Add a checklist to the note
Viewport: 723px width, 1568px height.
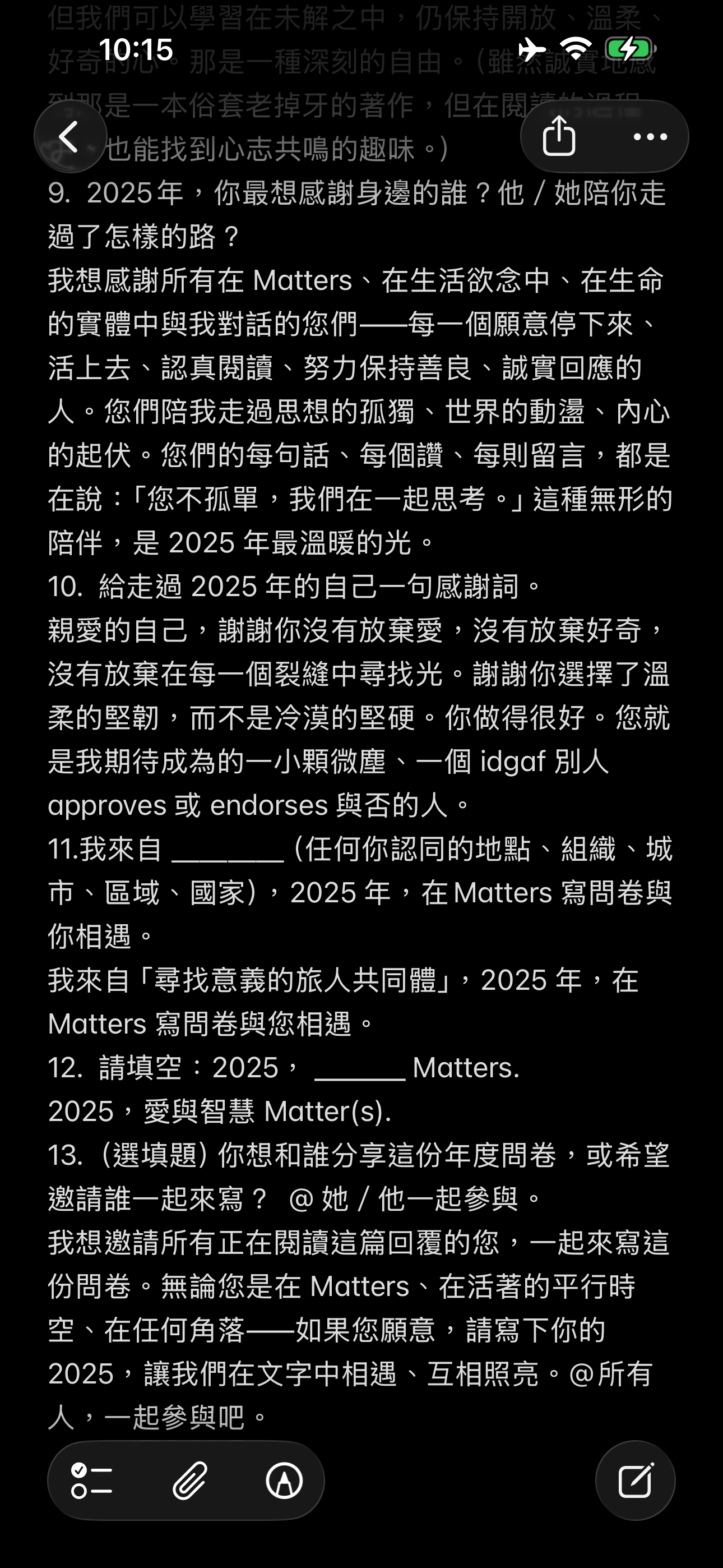(x=92, y=1481)
